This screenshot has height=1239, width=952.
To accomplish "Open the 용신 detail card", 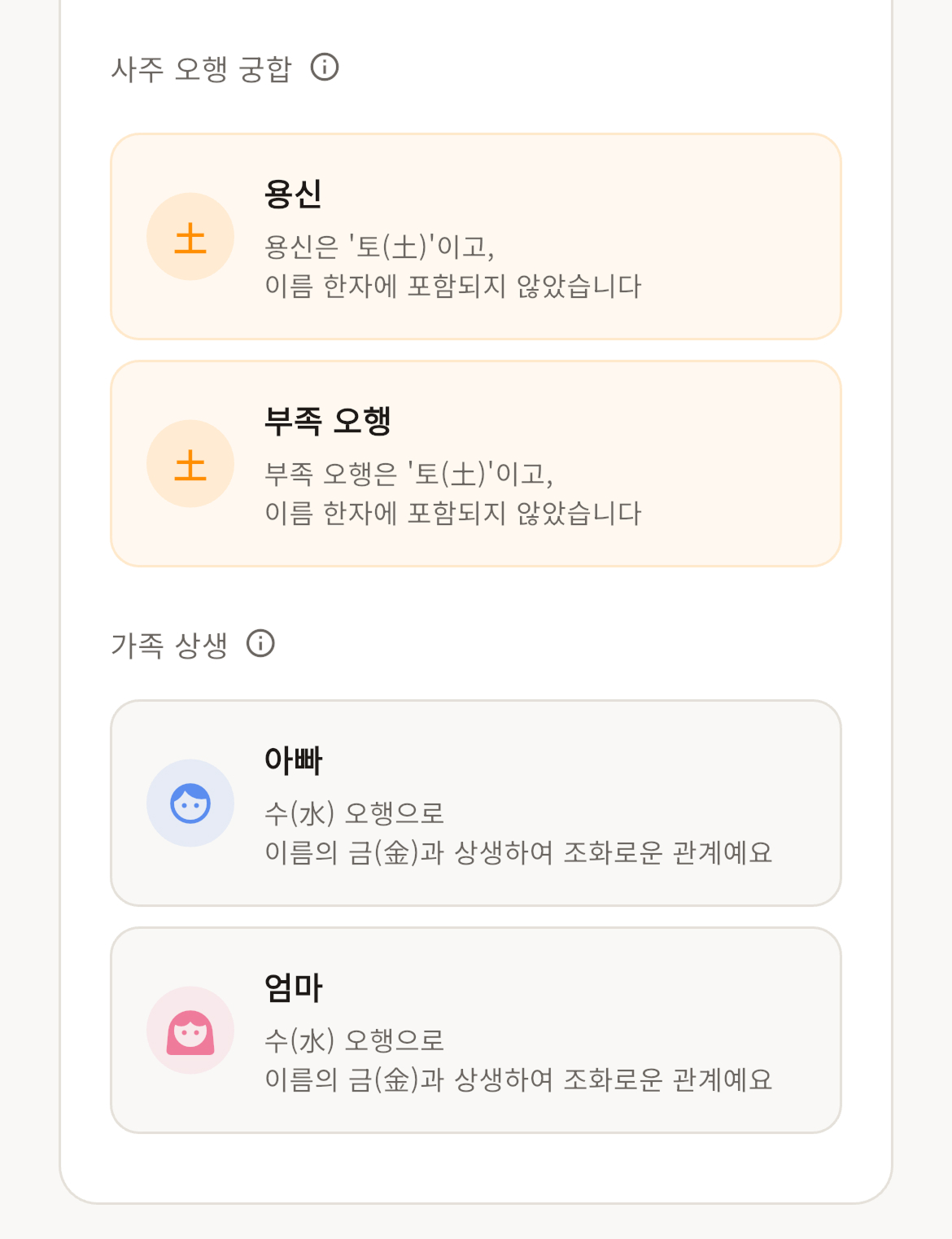I will click(x=476, y=235).
